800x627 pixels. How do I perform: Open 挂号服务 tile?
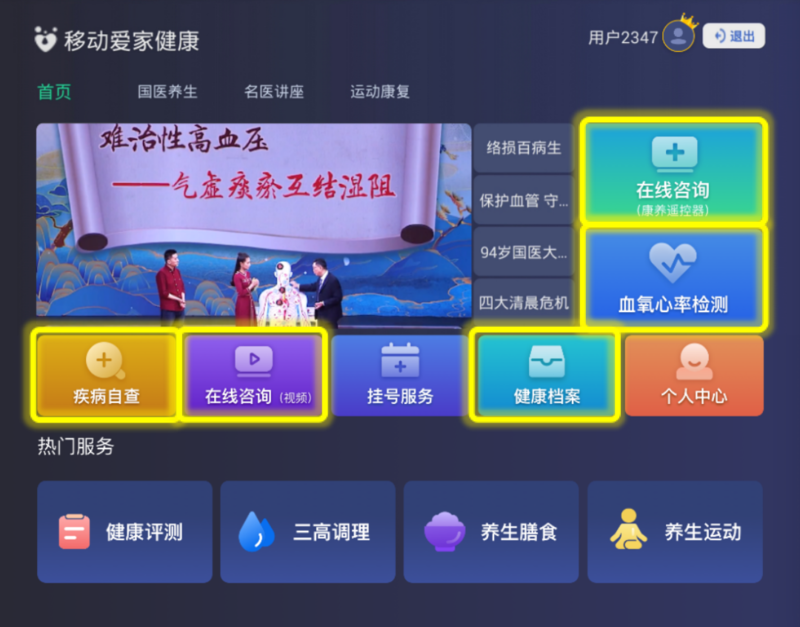(x=400, y=376)
